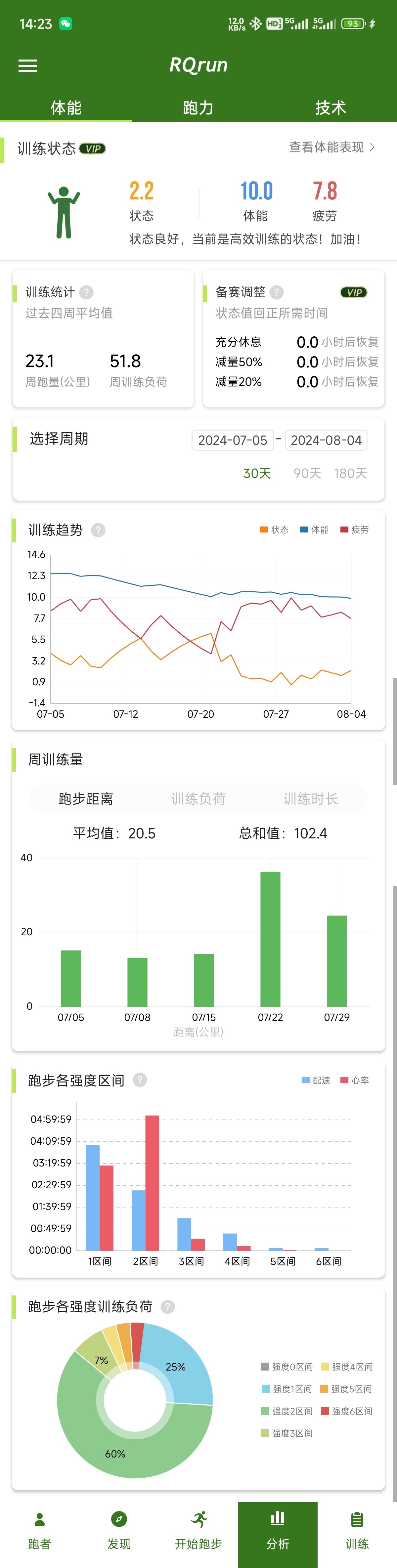This screenshot has height=1568, width=397.
Task: Open the 发现 bottom tab
Action: pyautogui.click(x=119, y=1531)
